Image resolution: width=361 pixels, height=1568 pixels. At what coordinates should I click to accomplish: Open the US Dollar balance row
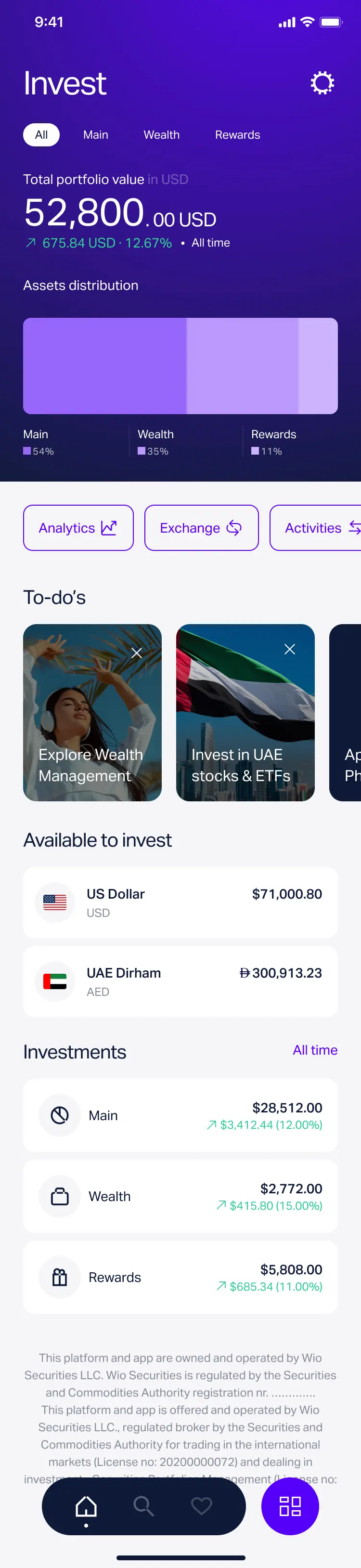180,902
